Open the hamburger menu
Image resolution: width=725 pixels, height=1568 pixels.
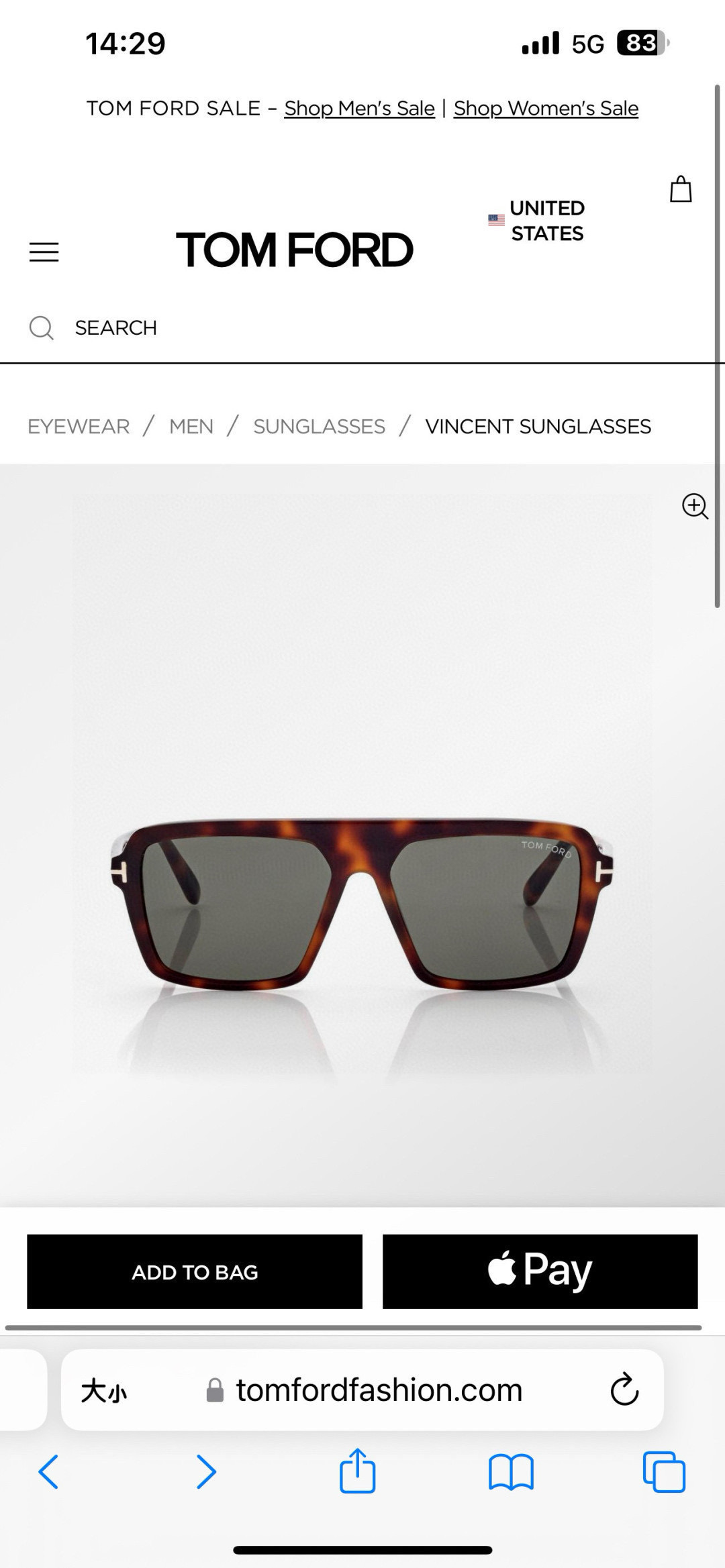coord(44,252)
